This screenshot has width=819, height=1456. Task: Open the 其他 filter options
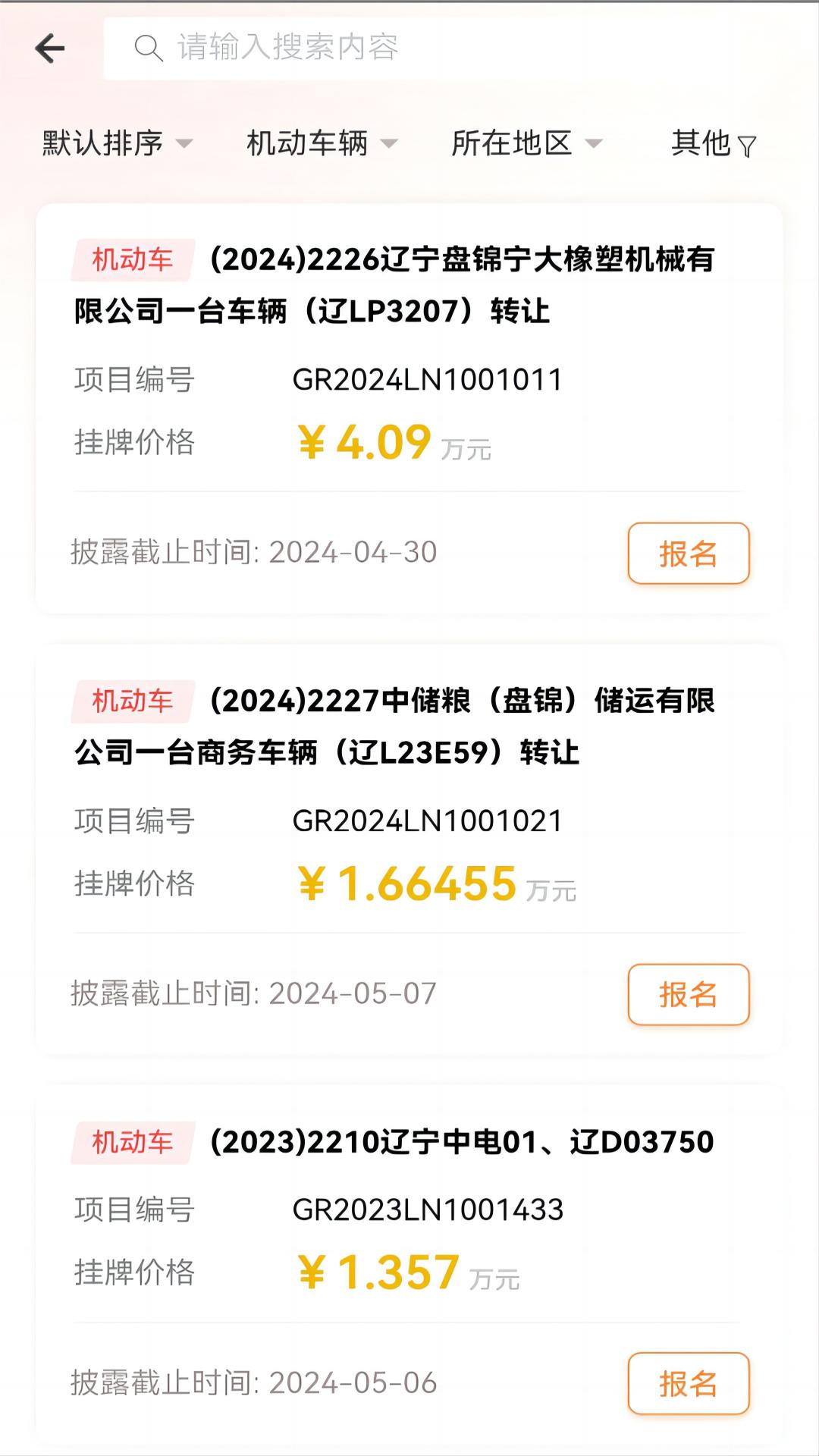[x=713, y=143]
